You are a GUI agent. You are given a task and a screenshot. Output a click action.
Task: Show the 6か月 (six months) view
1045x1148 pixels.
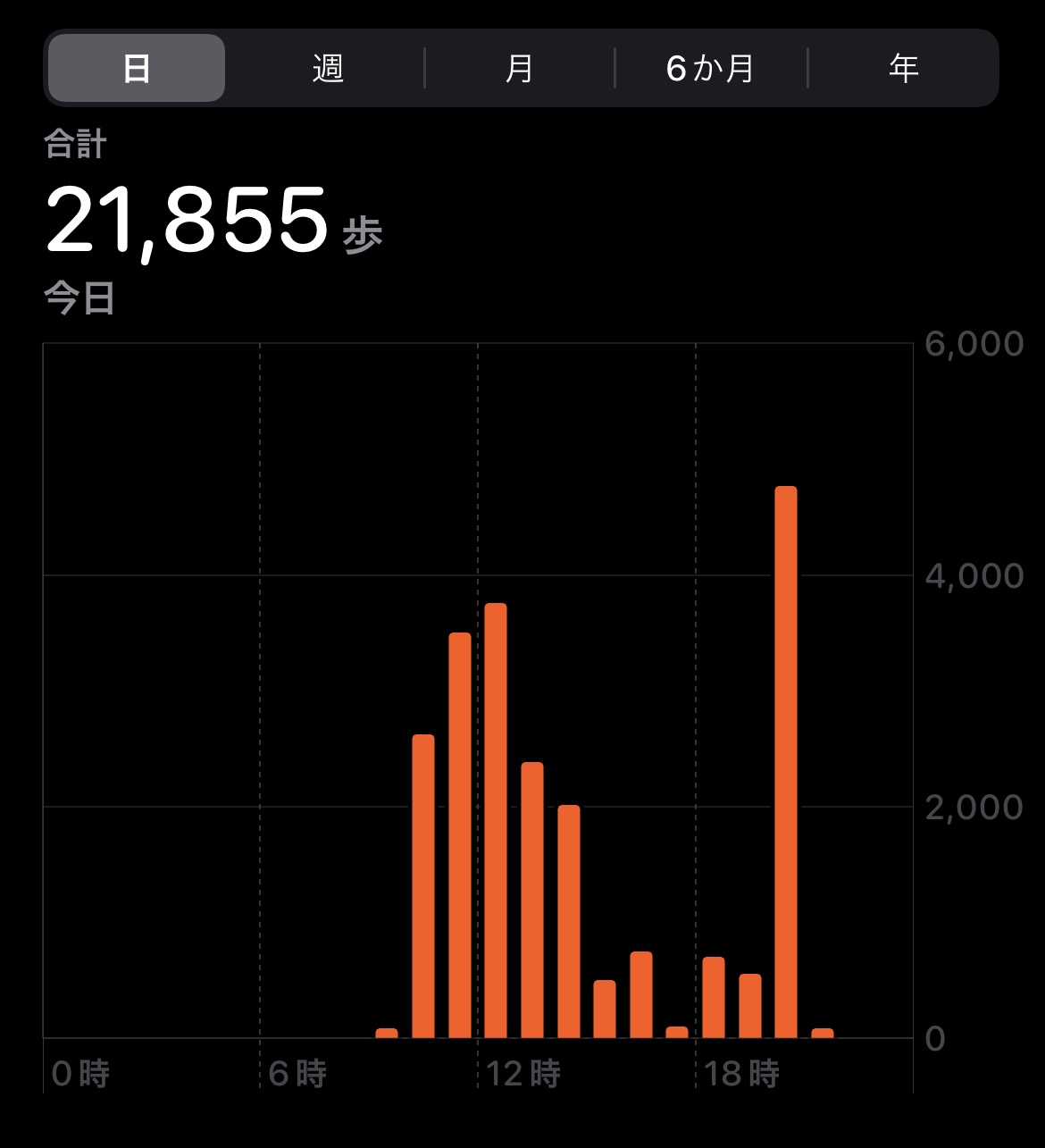click(x=711, y=68)
